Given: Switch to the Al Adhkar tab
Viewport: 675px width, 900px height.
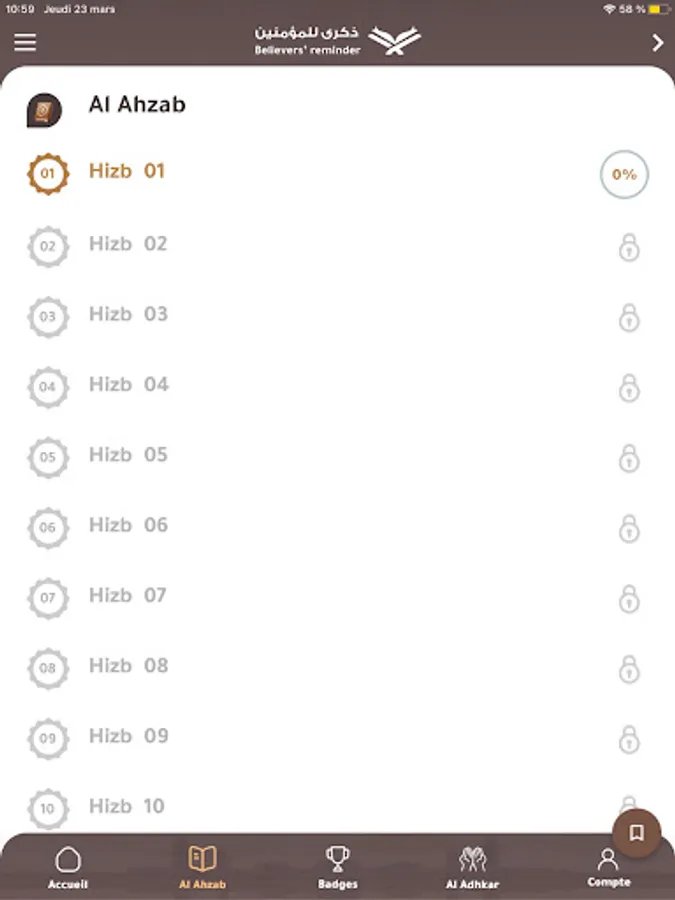Looking at the screenshot, I should pyautogui.click(x=472, y=867).
